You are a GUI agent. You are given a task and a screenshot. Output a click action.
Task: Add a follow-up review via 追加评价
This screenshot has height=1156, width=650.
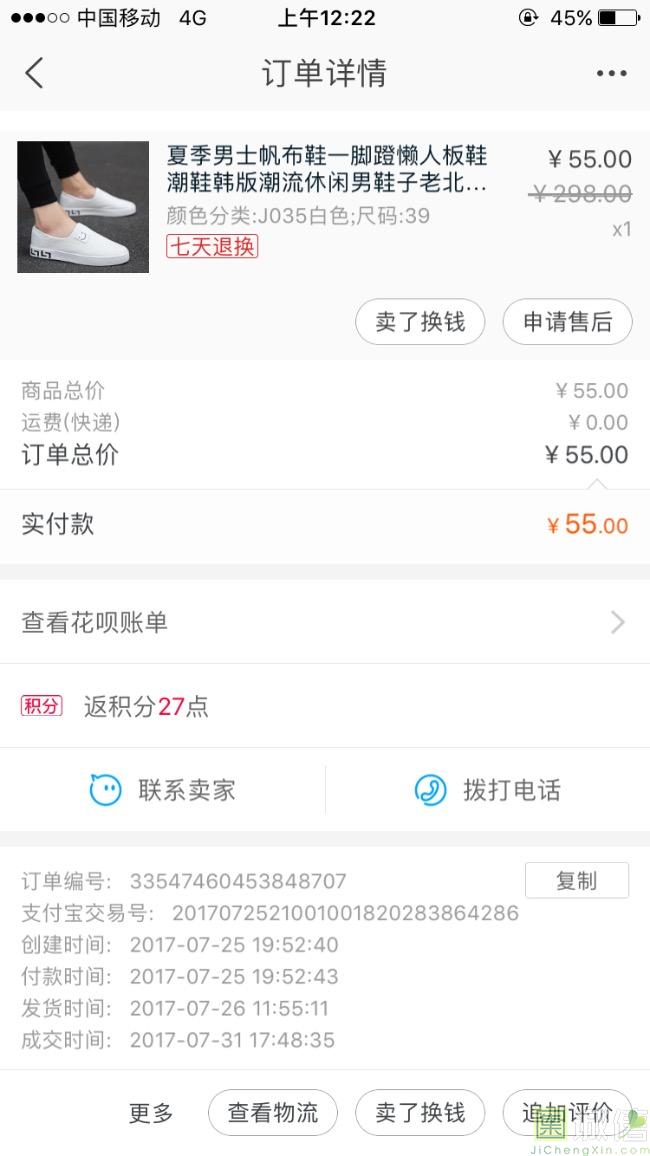[x=567, y=1113]
